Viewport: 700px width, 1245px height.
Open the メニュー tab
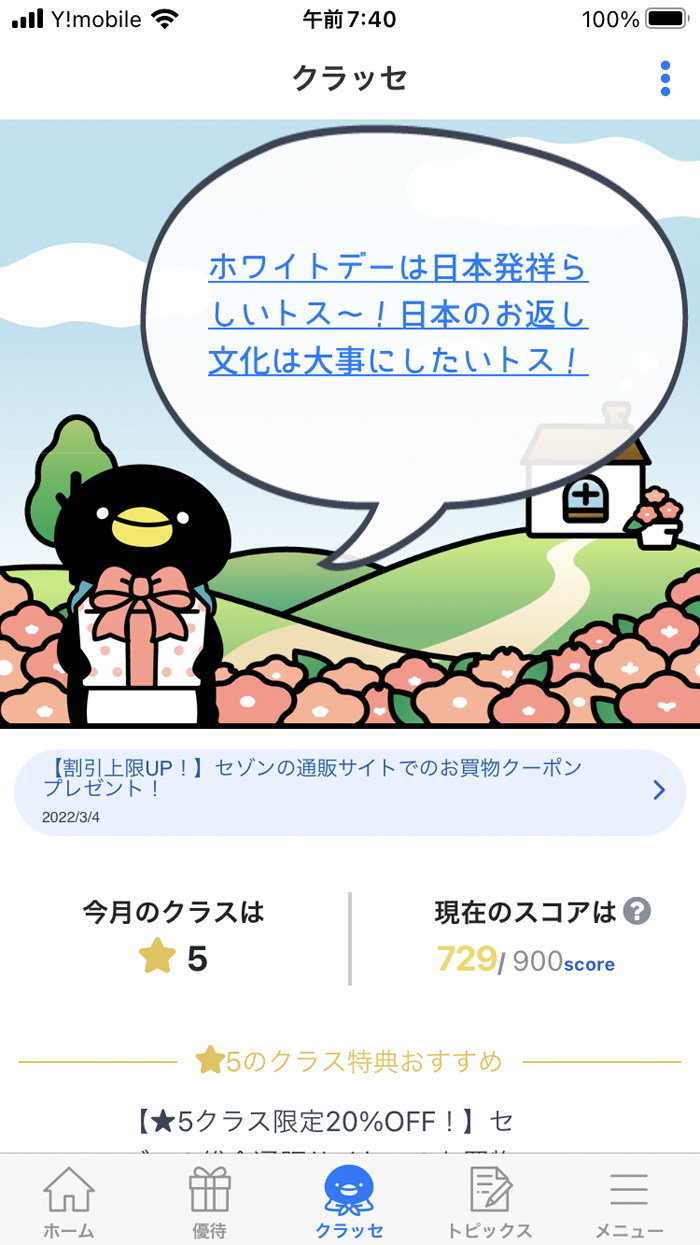click(629, 1202)
